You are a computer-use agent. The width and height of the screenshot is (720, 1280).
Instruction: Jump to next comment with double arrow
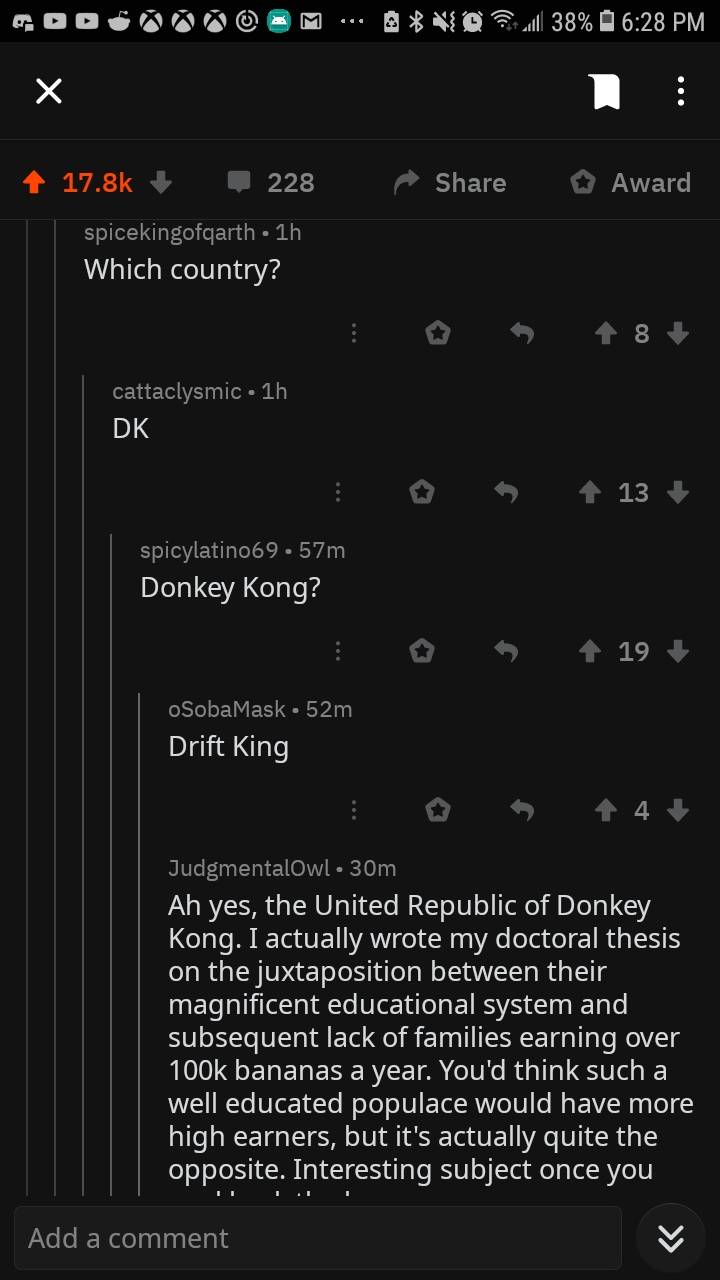click(670, 1238)
